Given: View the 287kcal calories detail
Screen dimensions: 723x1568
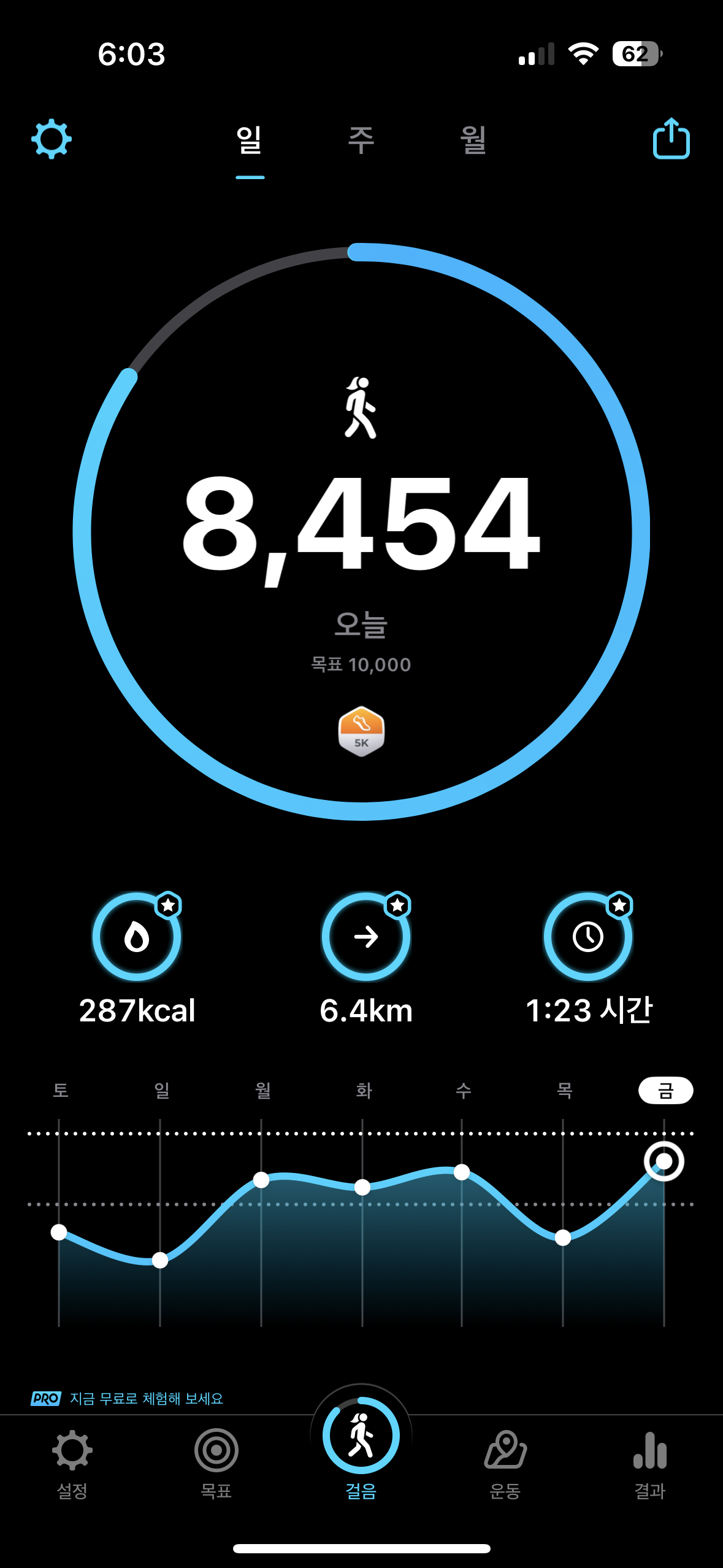Looking at the screenshot, I should click(x=137, y=937).
